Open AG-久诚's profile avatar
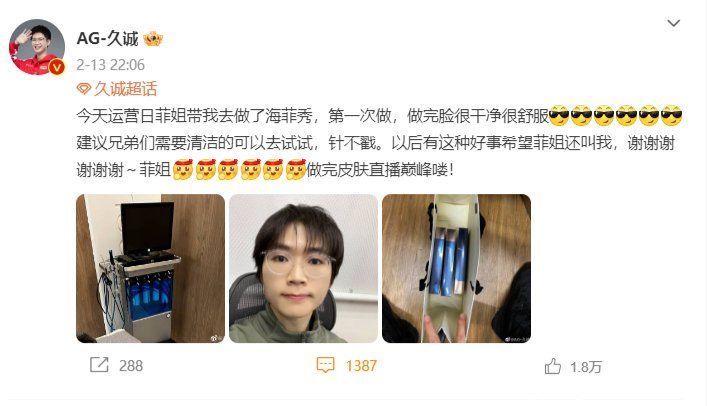Viewport: 707px width, 406px height. (x=37, y=47)
